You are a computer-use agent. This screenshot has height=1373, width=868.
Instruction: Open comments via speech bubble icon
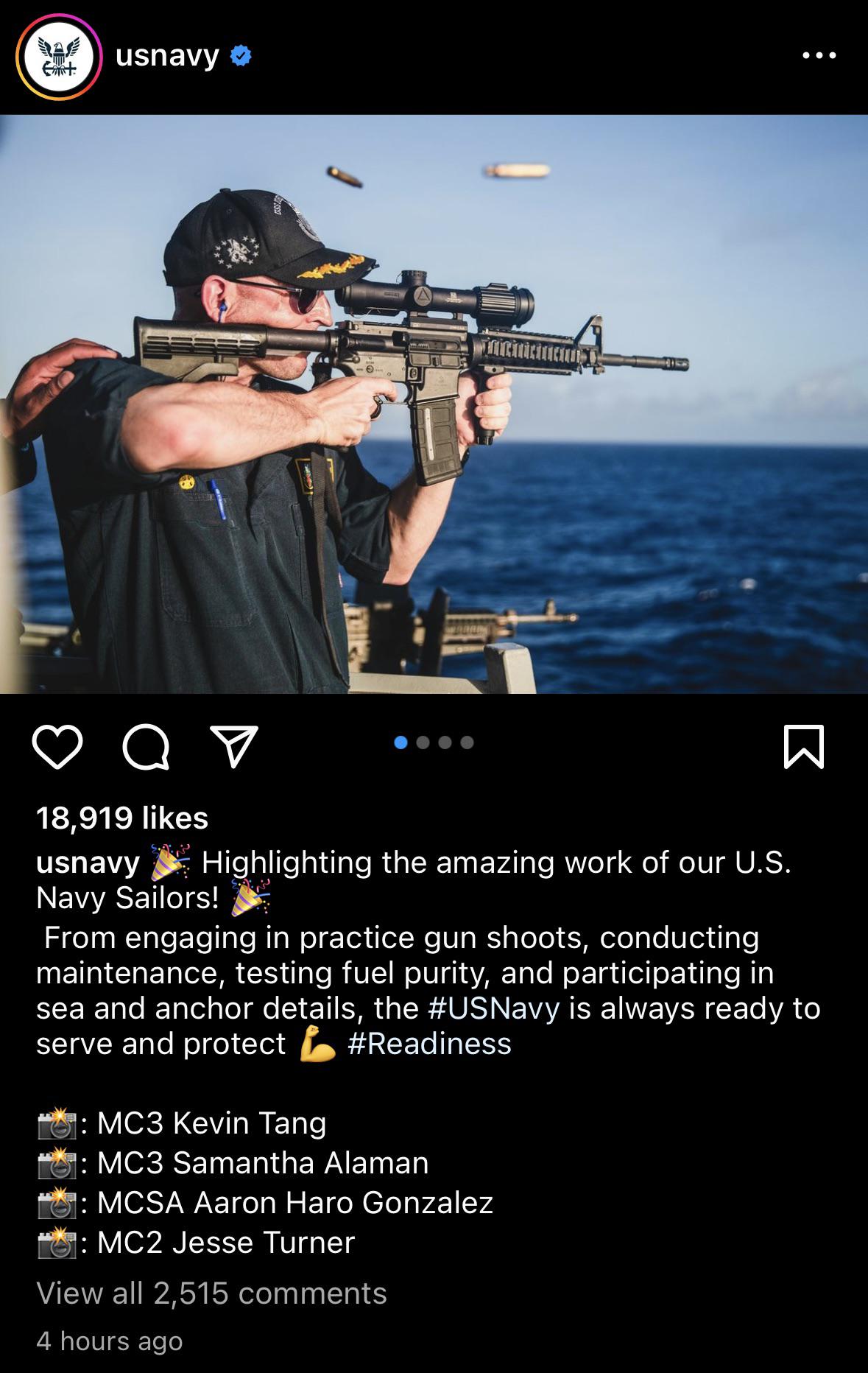click(x=146, y=748)
